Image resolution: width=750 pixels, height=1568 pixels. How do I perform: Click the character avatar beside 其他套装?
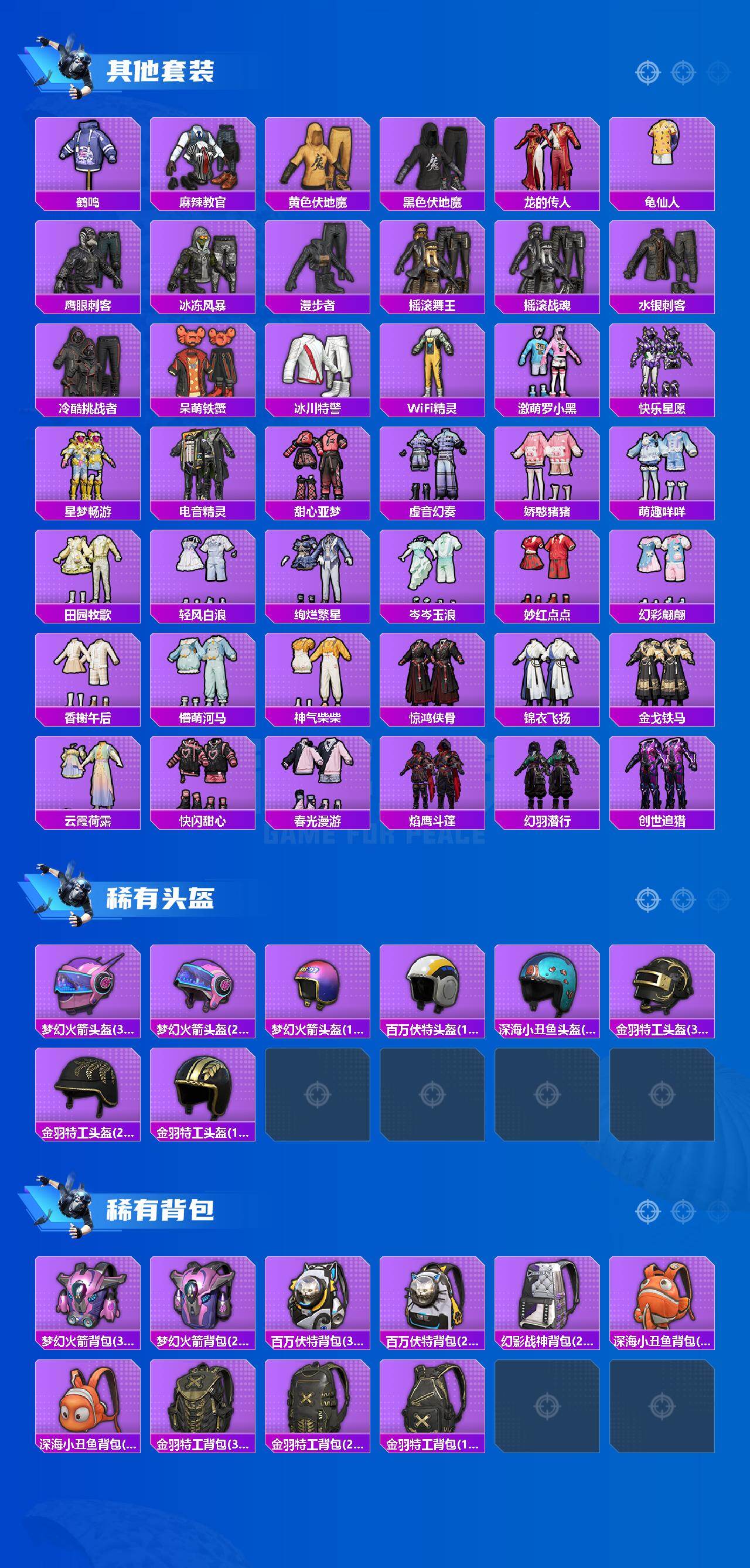point(73,67)
